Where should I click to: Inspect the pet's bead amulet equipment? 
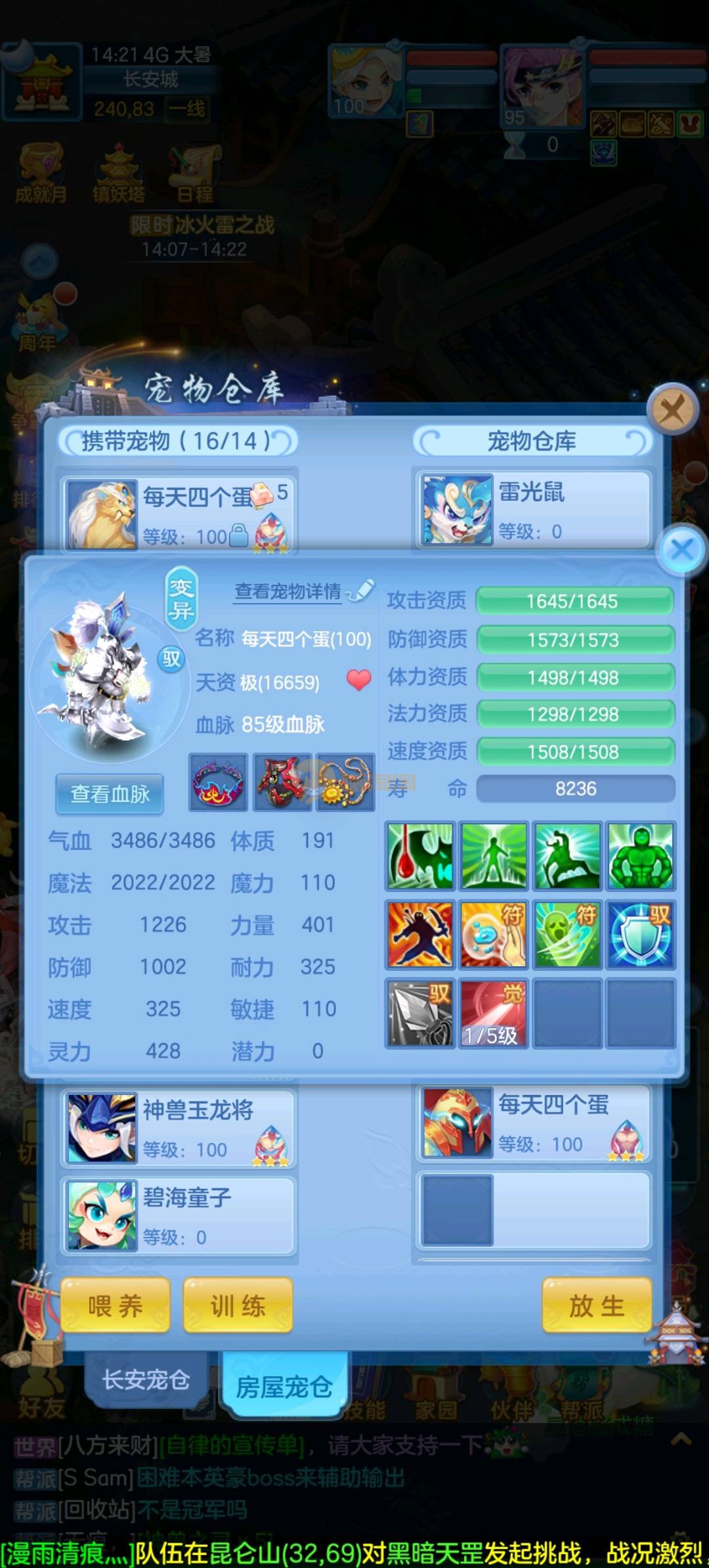(345, 782)
